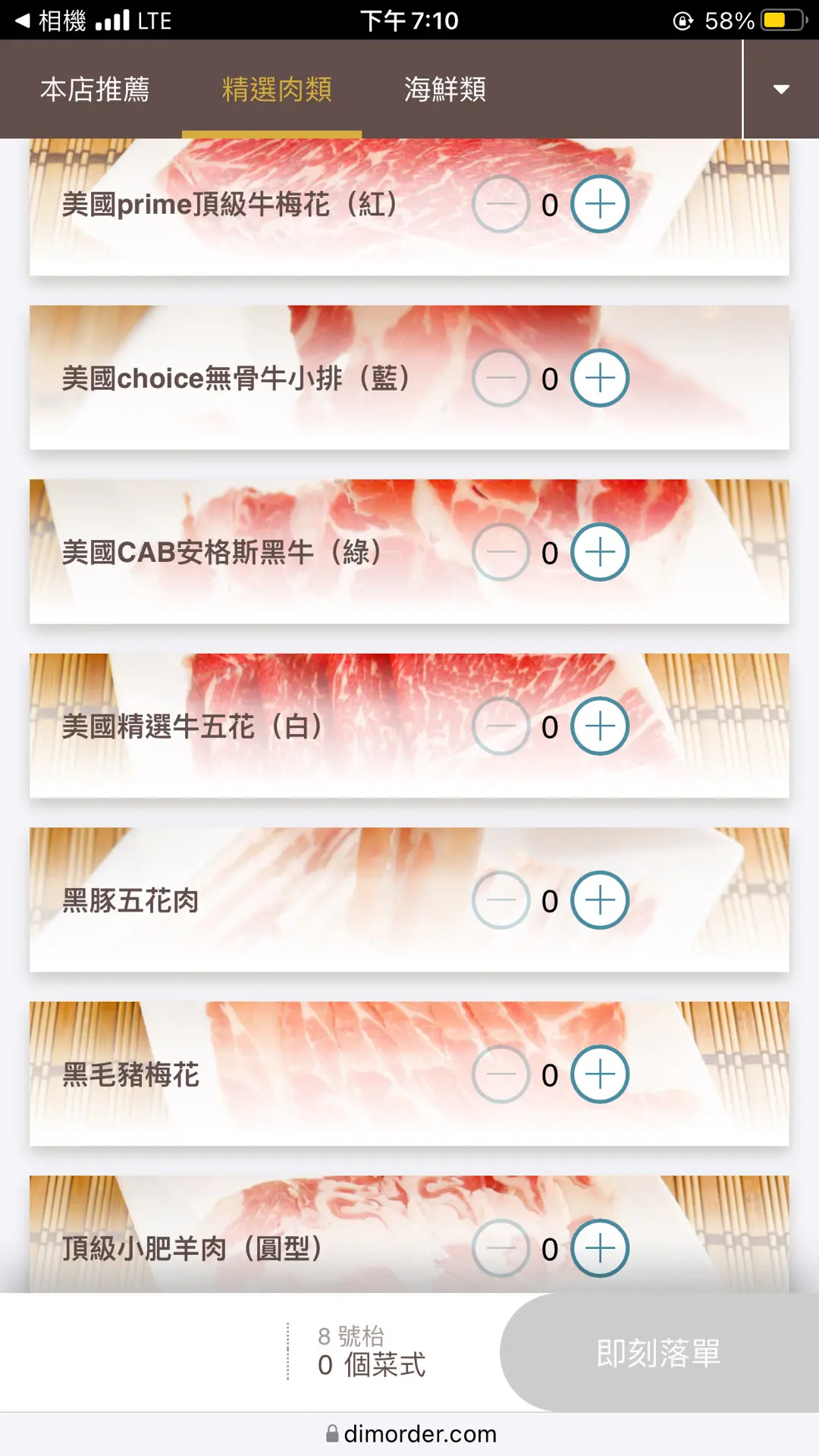
Task: Add one 黑豚五花肉
Action: point(600,901)
